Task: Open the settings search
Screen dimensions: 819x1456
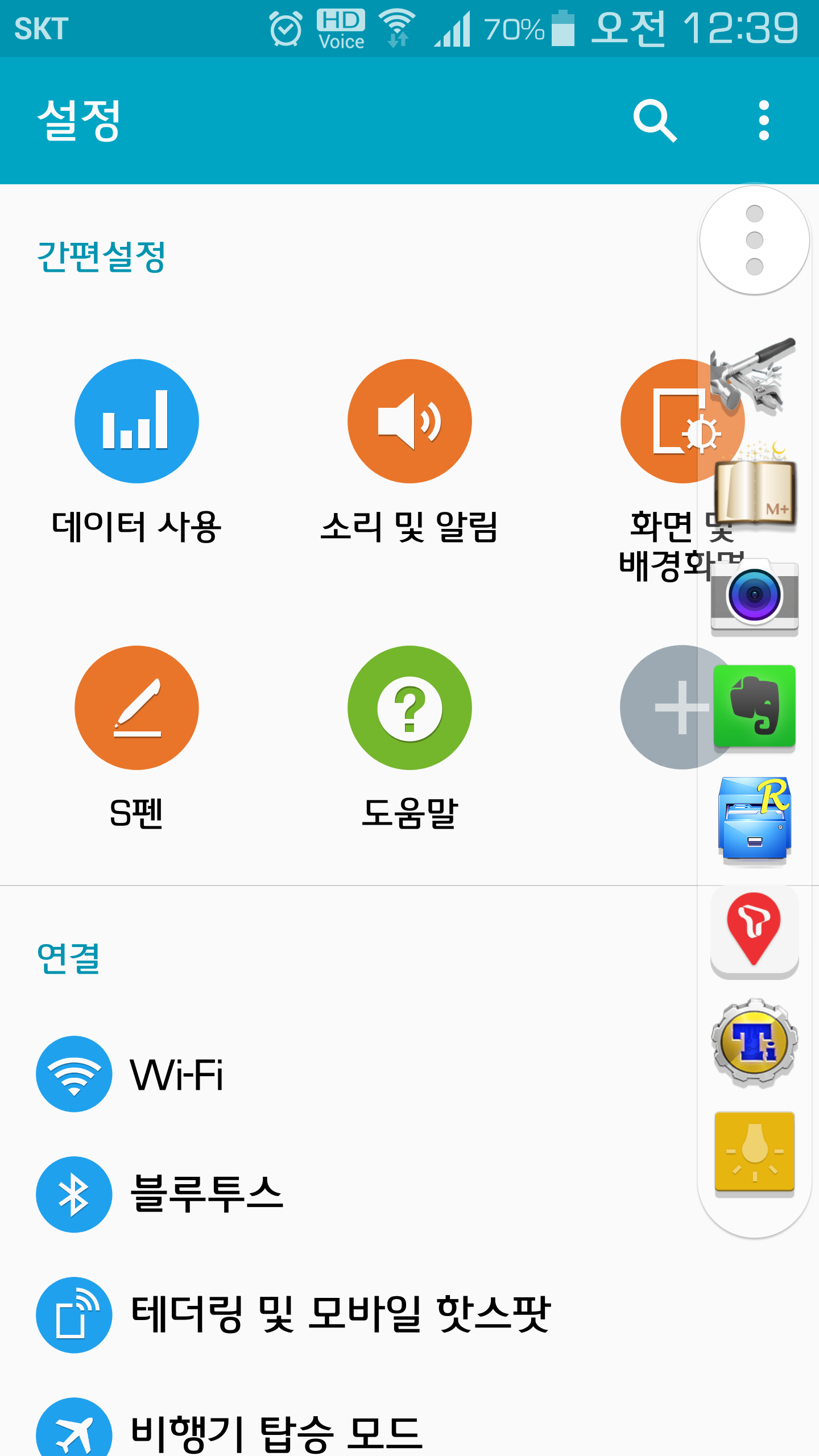Action: 655,121
